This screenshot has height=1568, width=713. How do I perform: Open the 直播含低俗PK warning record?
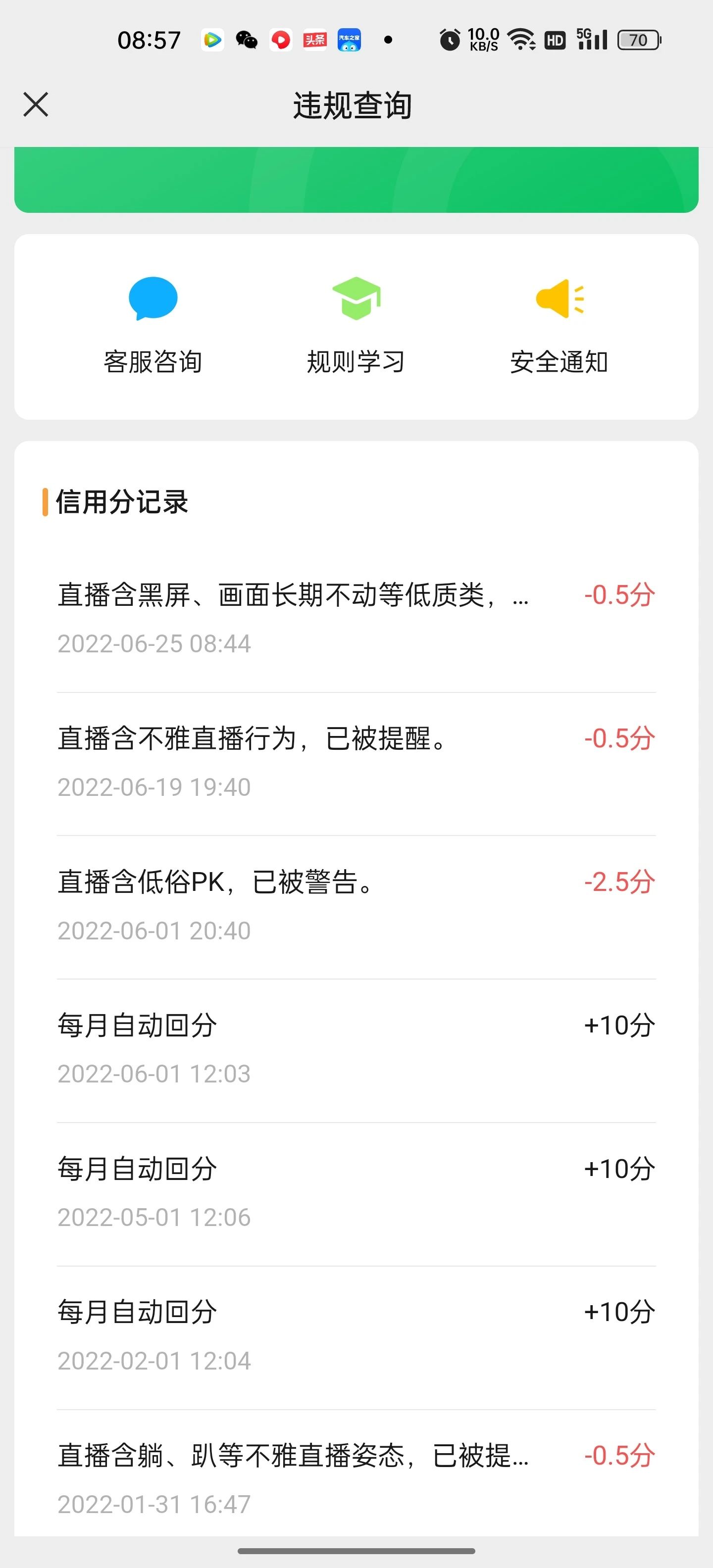pyautogui.click(x=356, y=907)
